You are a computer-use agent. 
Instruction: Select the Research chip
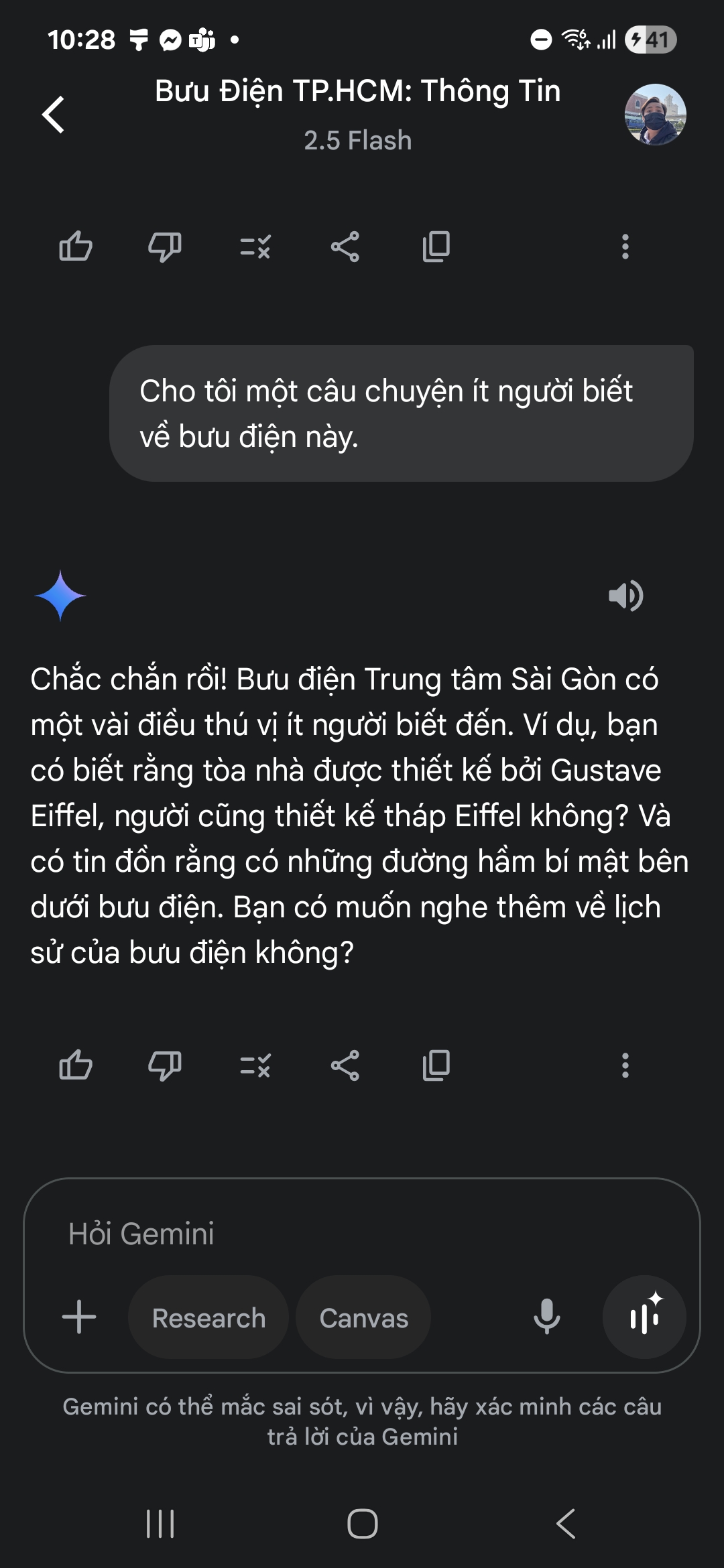pyautogui.click(x=208, y=1318)
